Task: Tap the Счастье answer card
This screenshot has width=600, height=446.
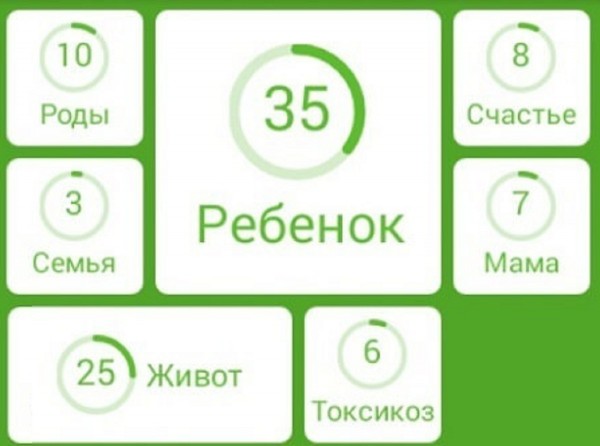Action: [x=521, y=80]
